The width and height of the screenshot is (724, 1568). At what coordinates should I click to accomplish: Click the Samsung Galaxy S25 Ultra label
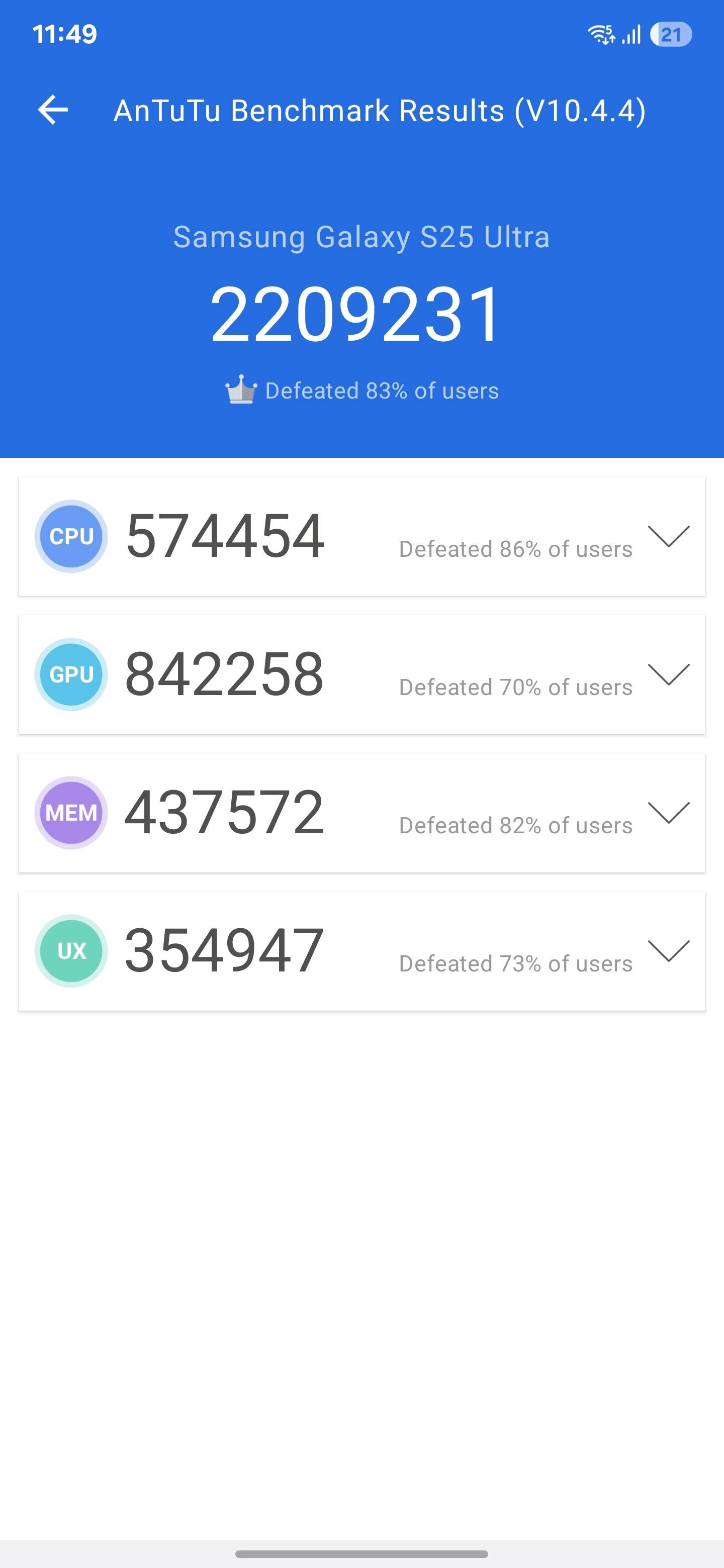pos(361,237)
